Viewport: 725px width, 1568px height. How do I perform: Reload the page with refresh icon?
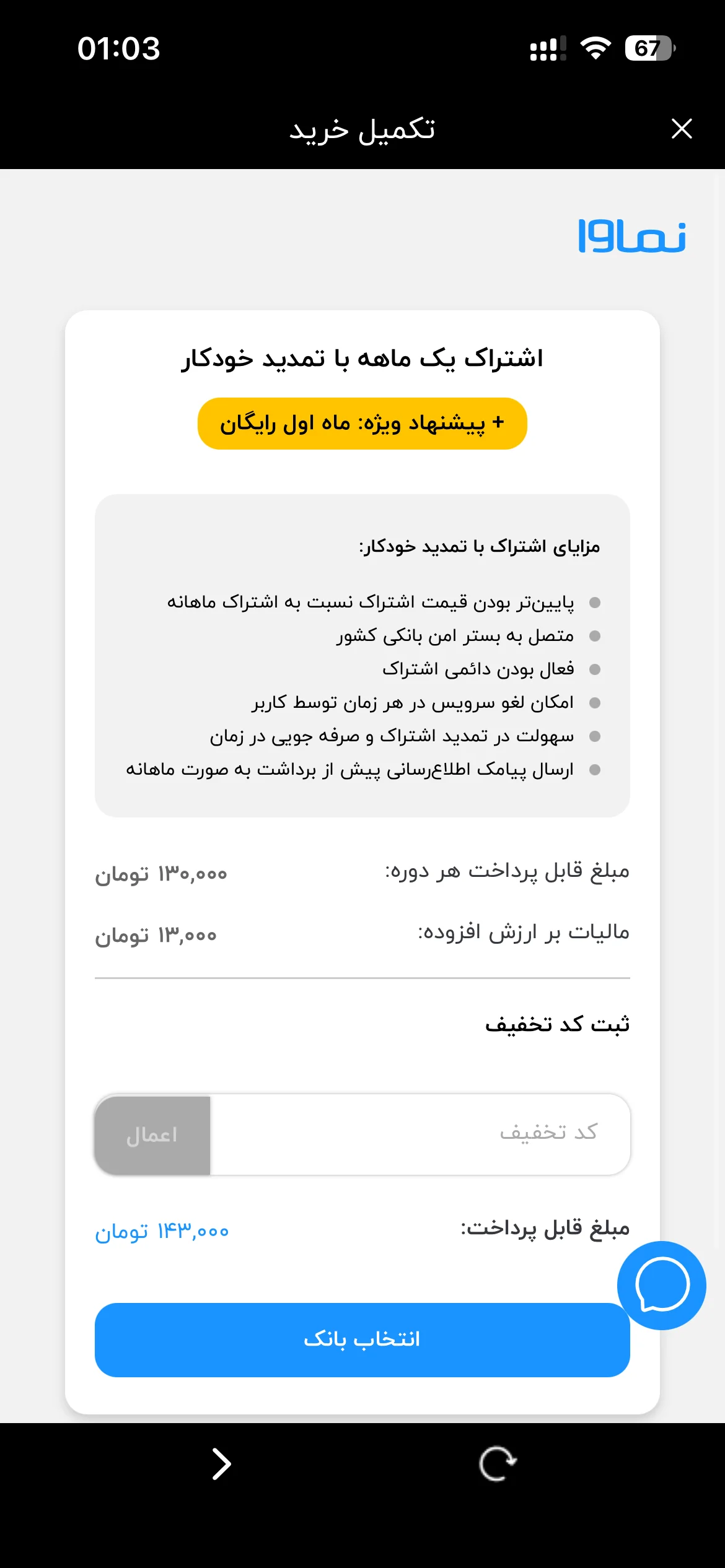point(498,1464)
